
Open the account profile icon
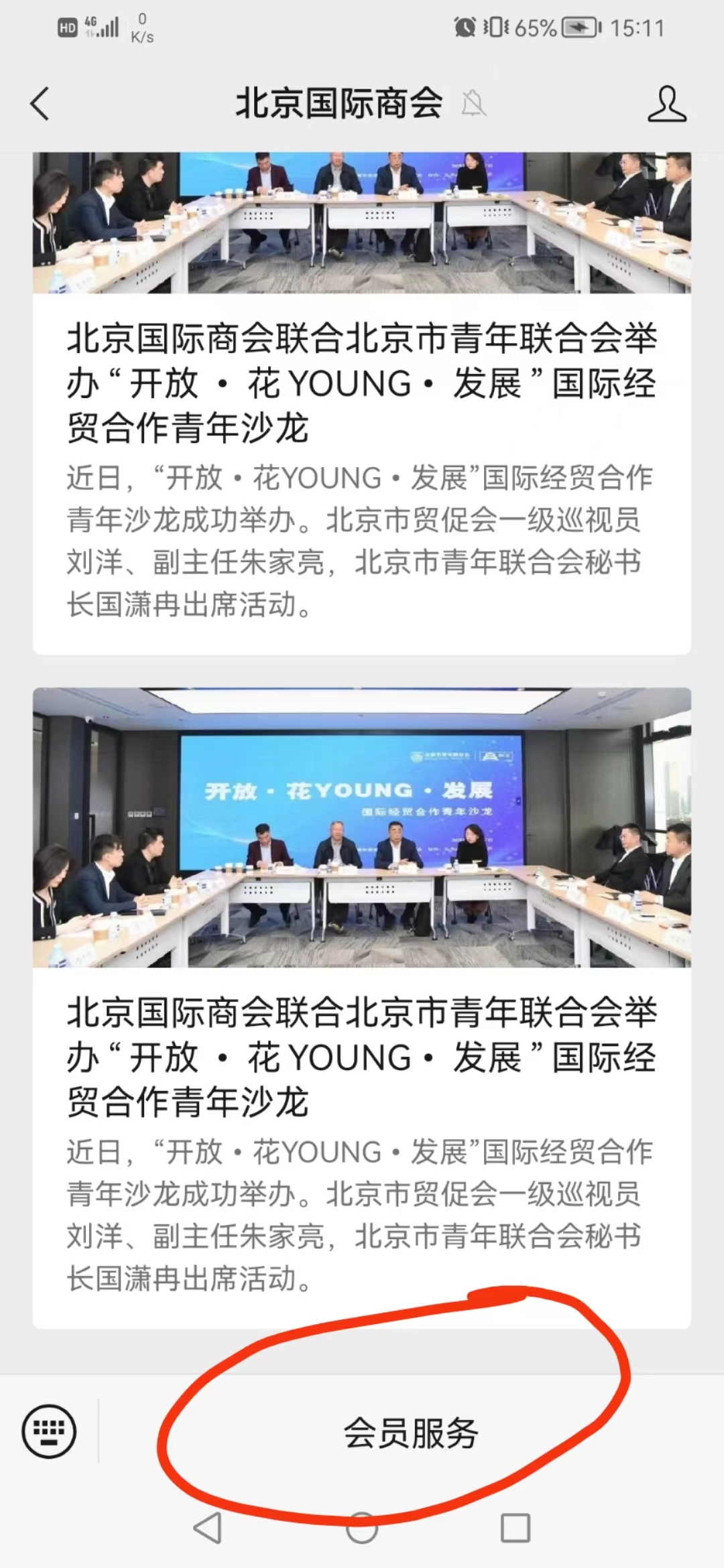tap(666, 104)
